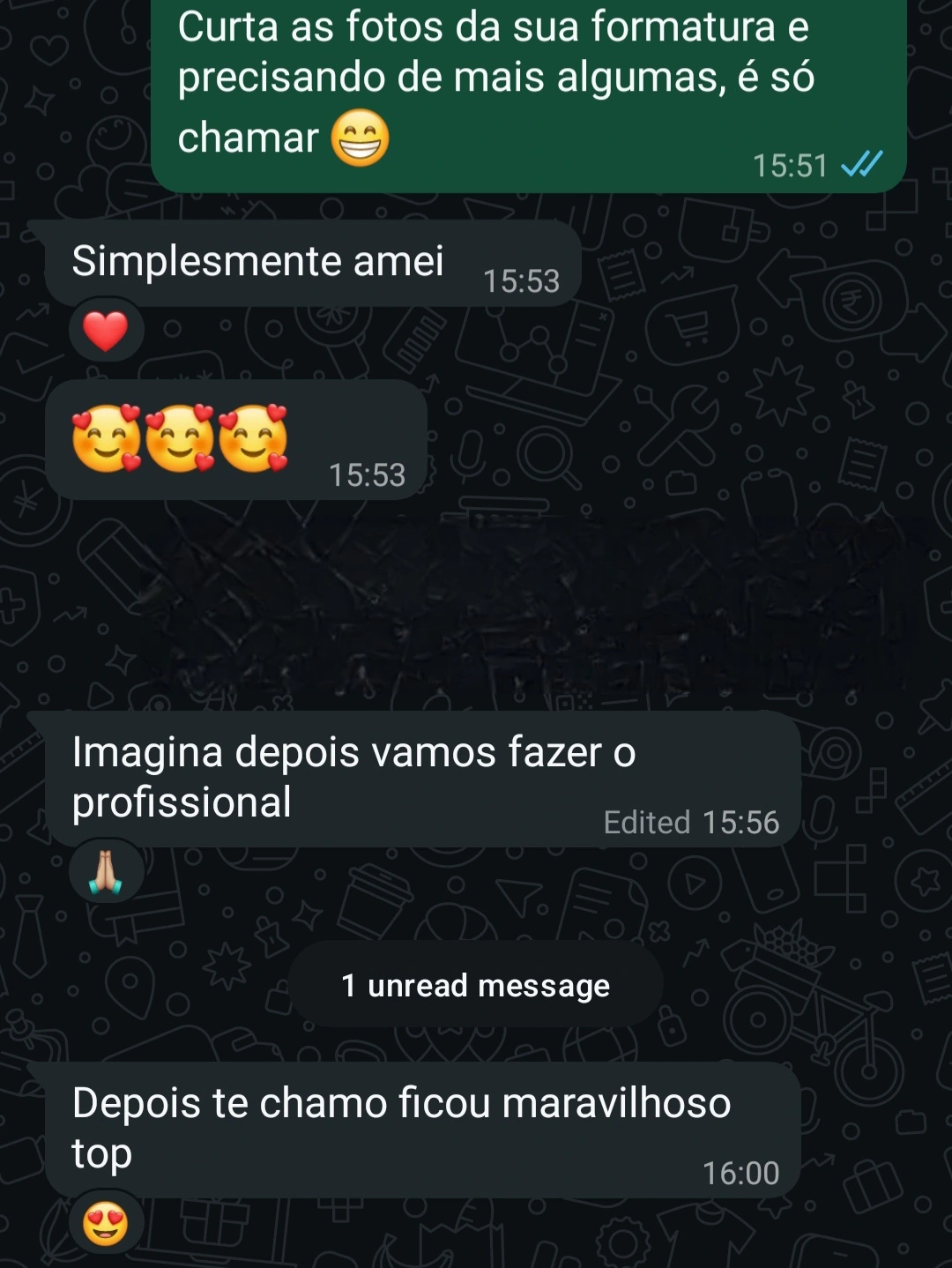
Task: Tap the praying hands reaction under "Imagina depois"
Action: pyautogui.click(x=106, y=872)
